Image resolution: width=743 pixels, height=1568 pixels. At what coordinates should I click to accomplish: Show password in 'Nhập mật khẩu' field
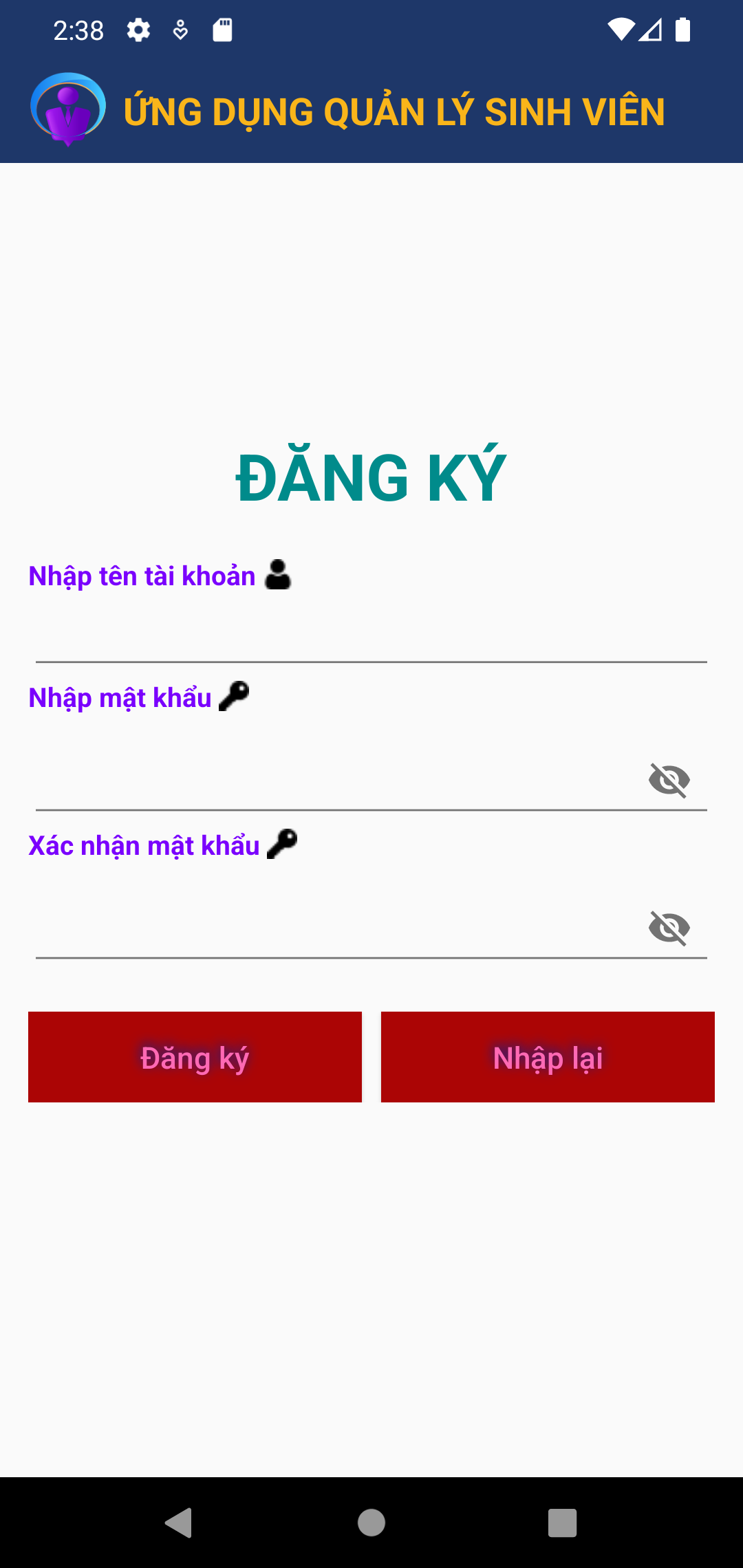point(669,780)
